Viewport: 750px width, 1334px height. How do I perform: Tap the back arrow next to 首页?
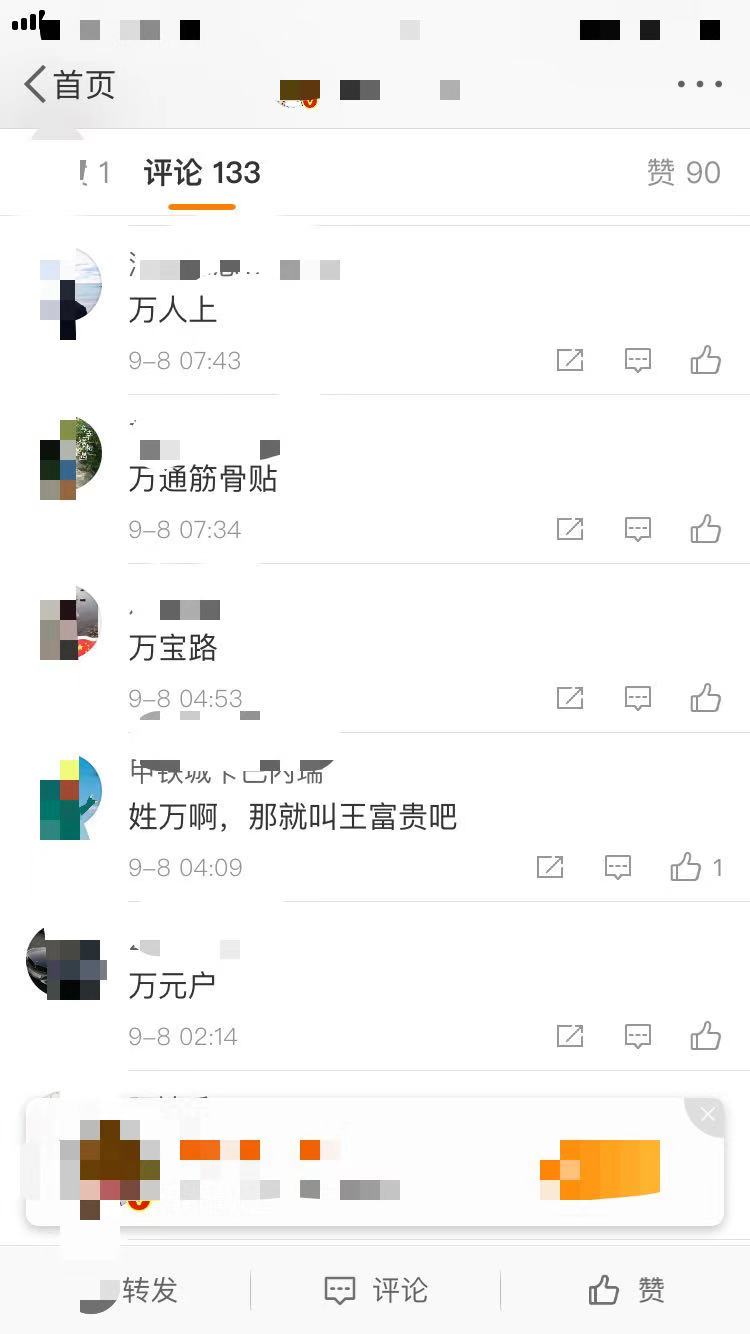point(34,85)
